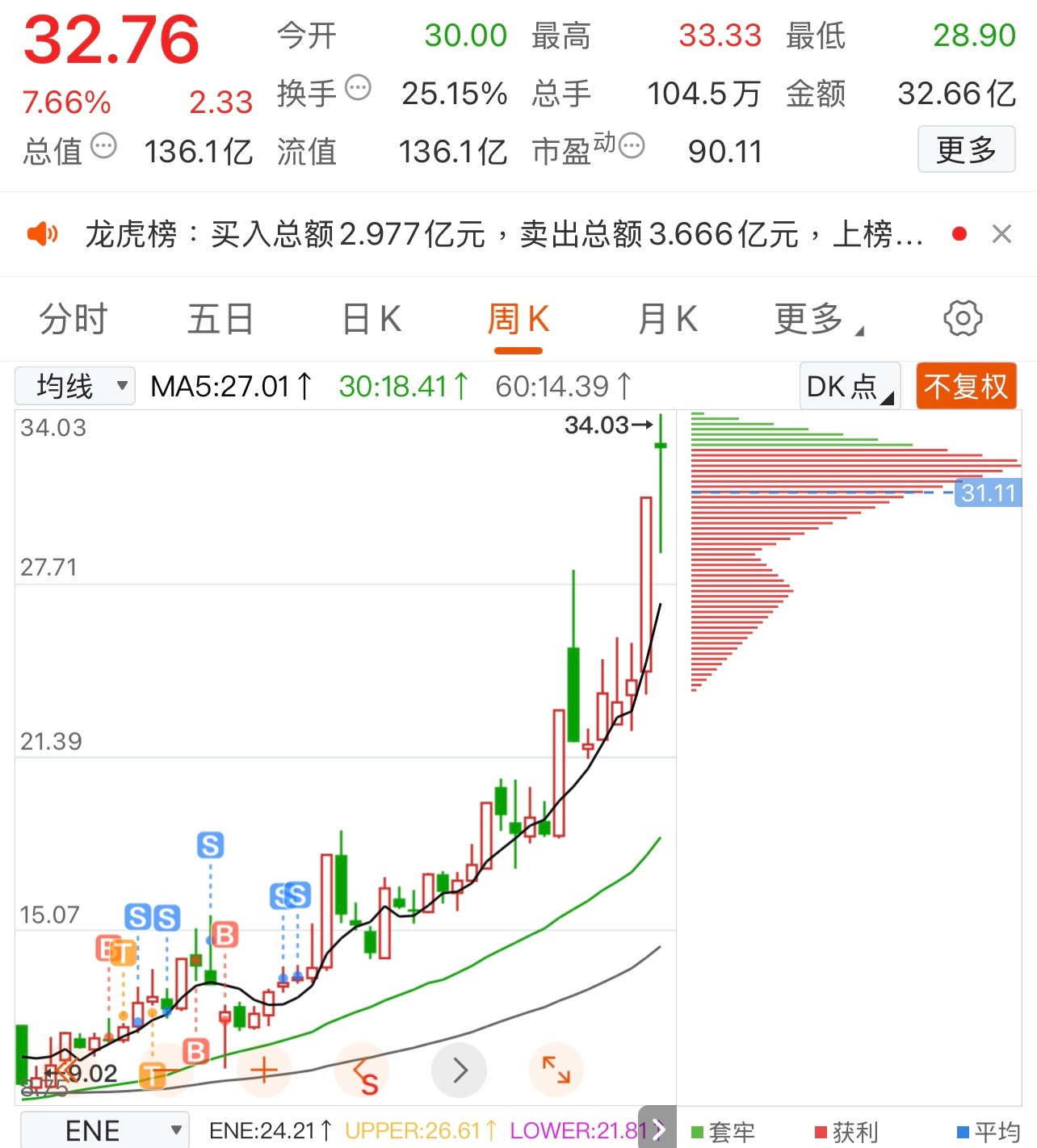Click the right arrow navigation icon
The width and height of the screenshot is (1037, 1148).
click(x=459, y=1070)
